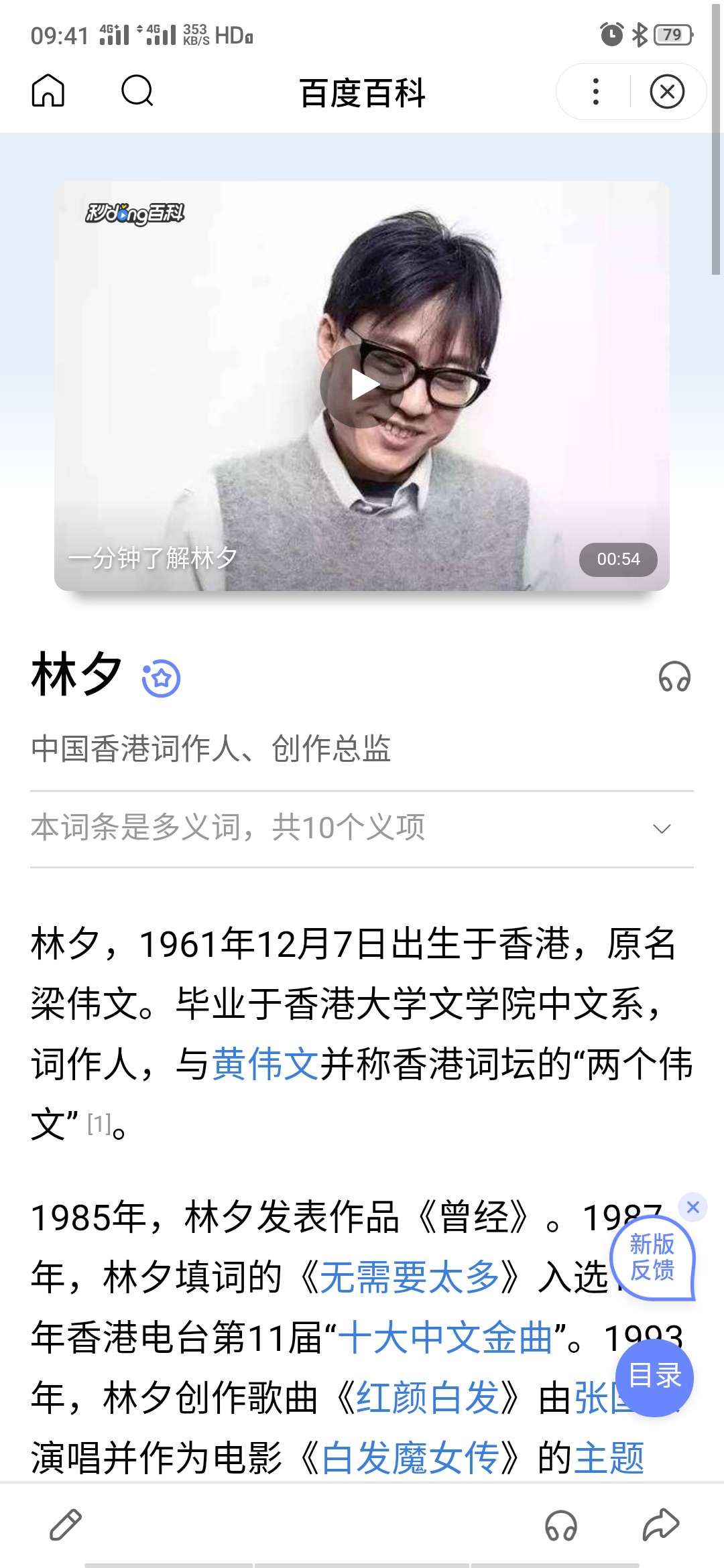Open reference citation [1]
The width and height of the screenshot is (724, 1568).
pos(99,1124)
